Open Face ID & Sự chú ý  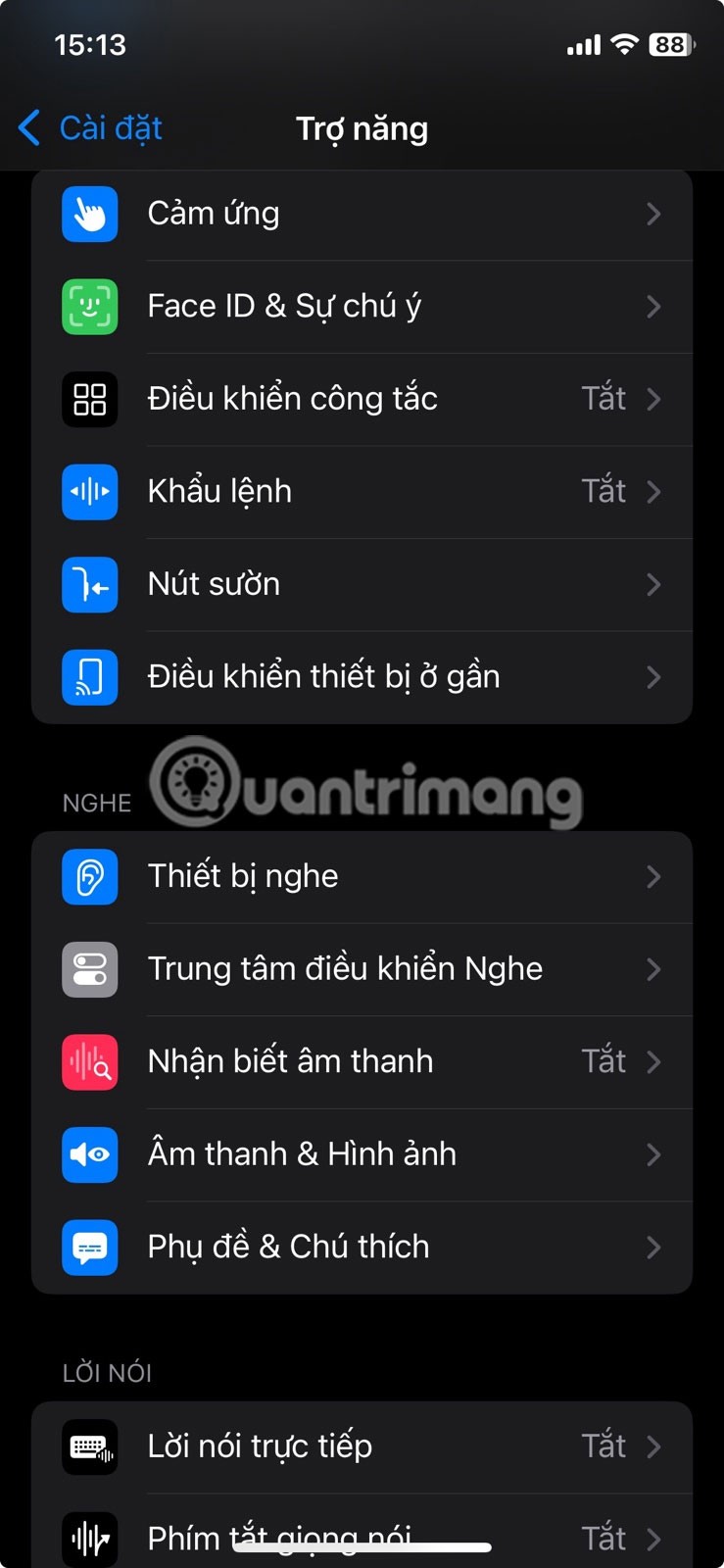click(x=362, y=306)
